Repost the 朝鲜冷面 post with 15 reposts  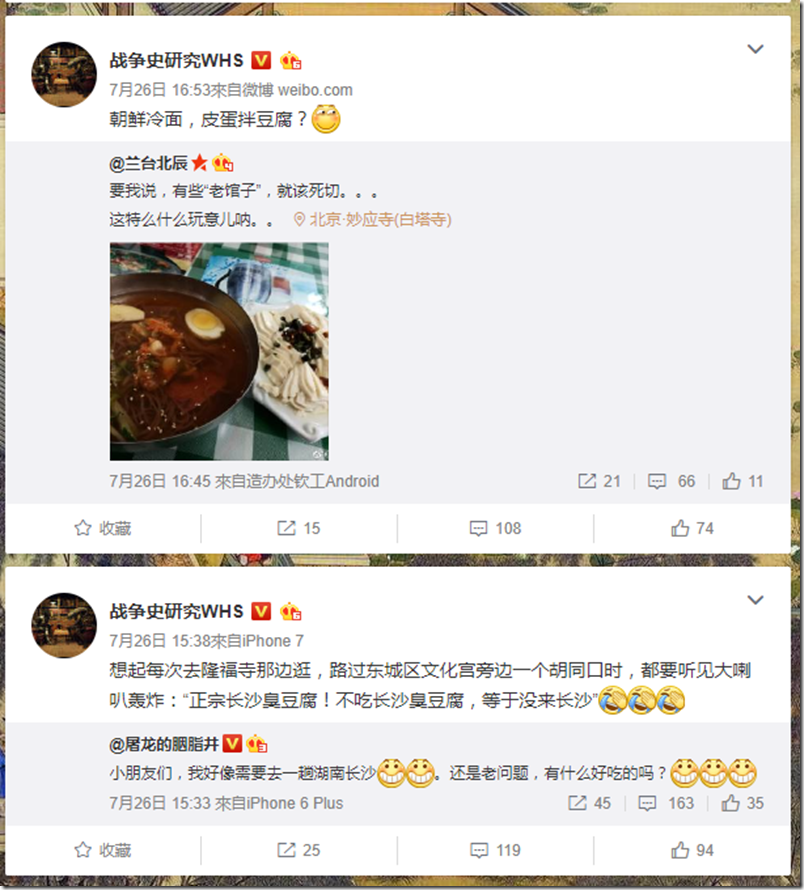click(x=299, y=528)
